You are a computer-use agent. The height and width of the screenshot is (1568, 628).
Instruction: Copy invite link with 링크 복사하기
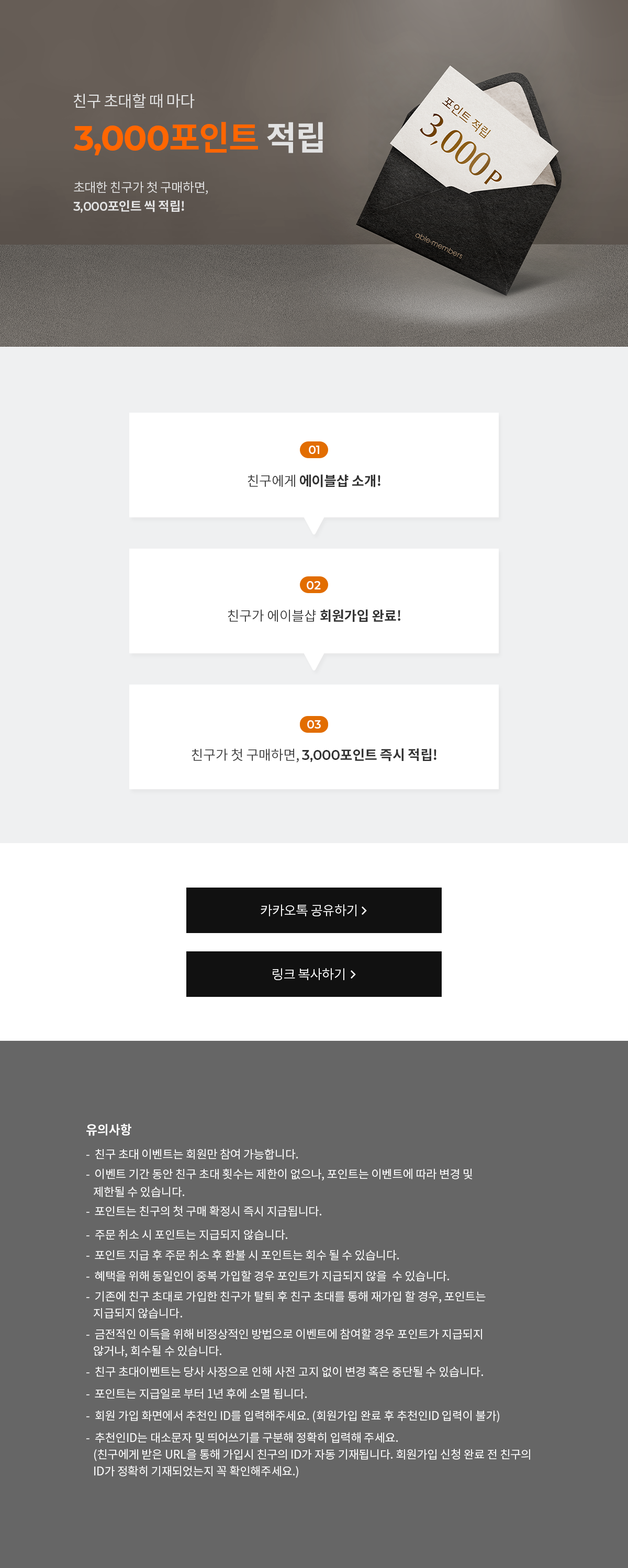(313, 974)
